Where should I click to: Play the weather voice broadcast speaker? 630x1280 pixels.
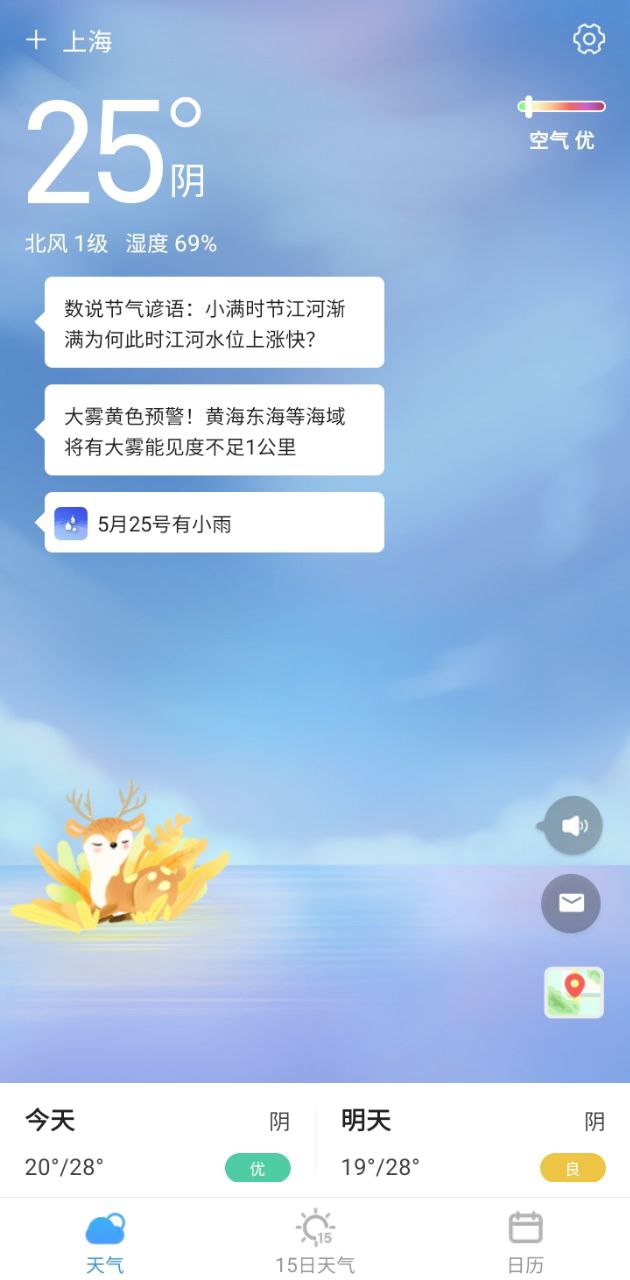[573, 826]
